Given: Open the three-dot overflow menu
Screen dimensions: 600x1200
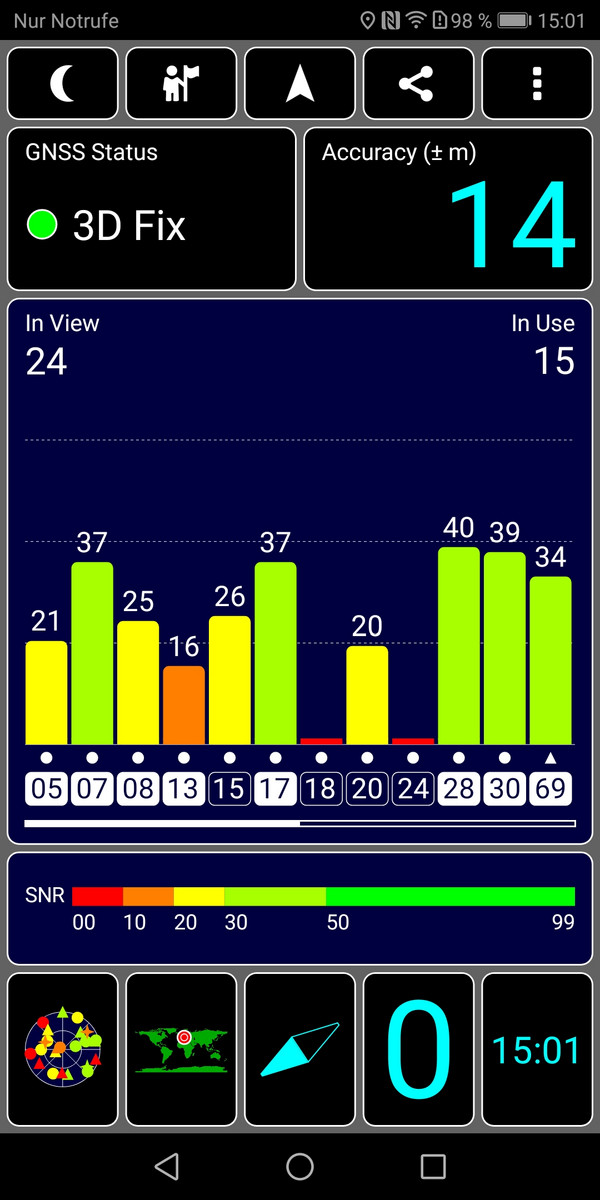Looking at the screenshot, I should (x=536, y=84).
